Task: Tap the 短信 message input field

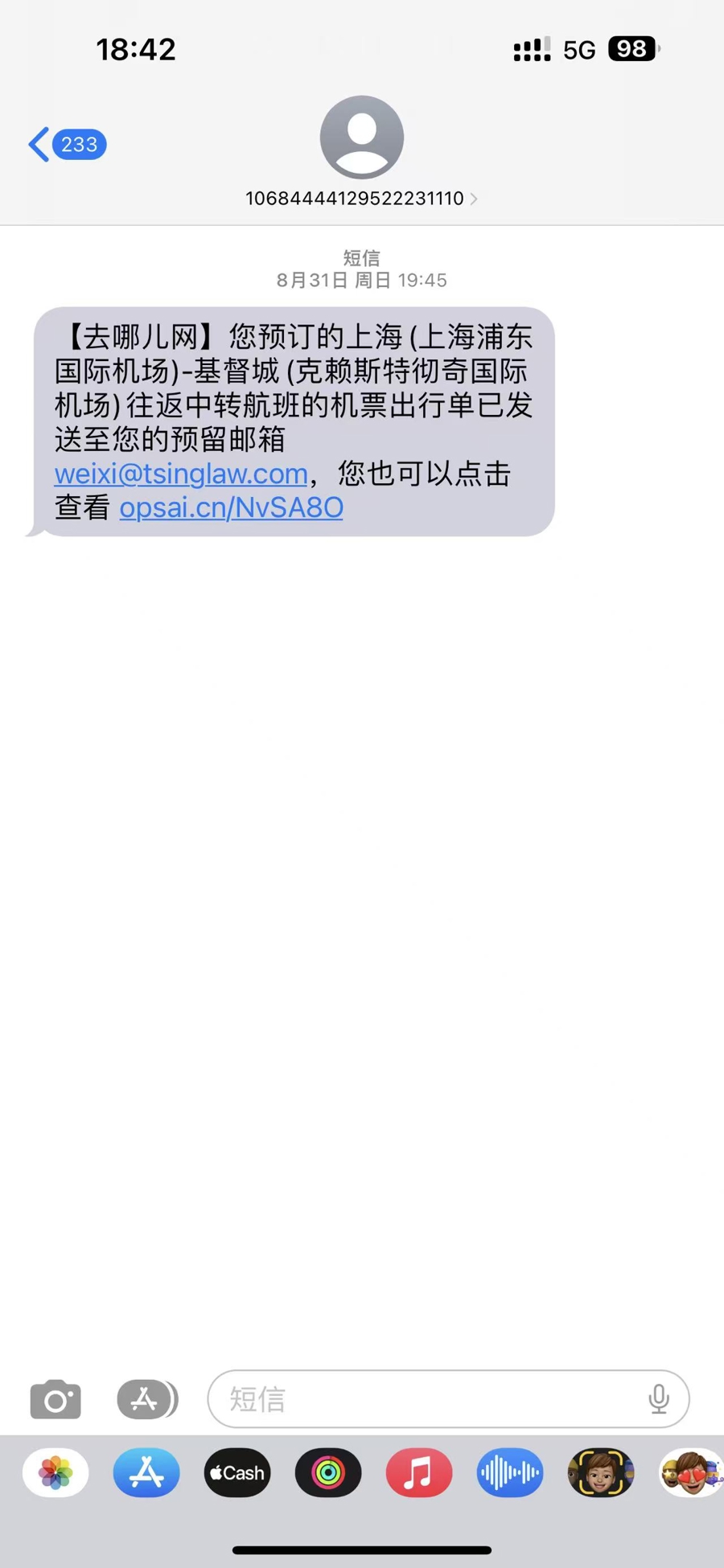Action: (x=426, y=1399)
